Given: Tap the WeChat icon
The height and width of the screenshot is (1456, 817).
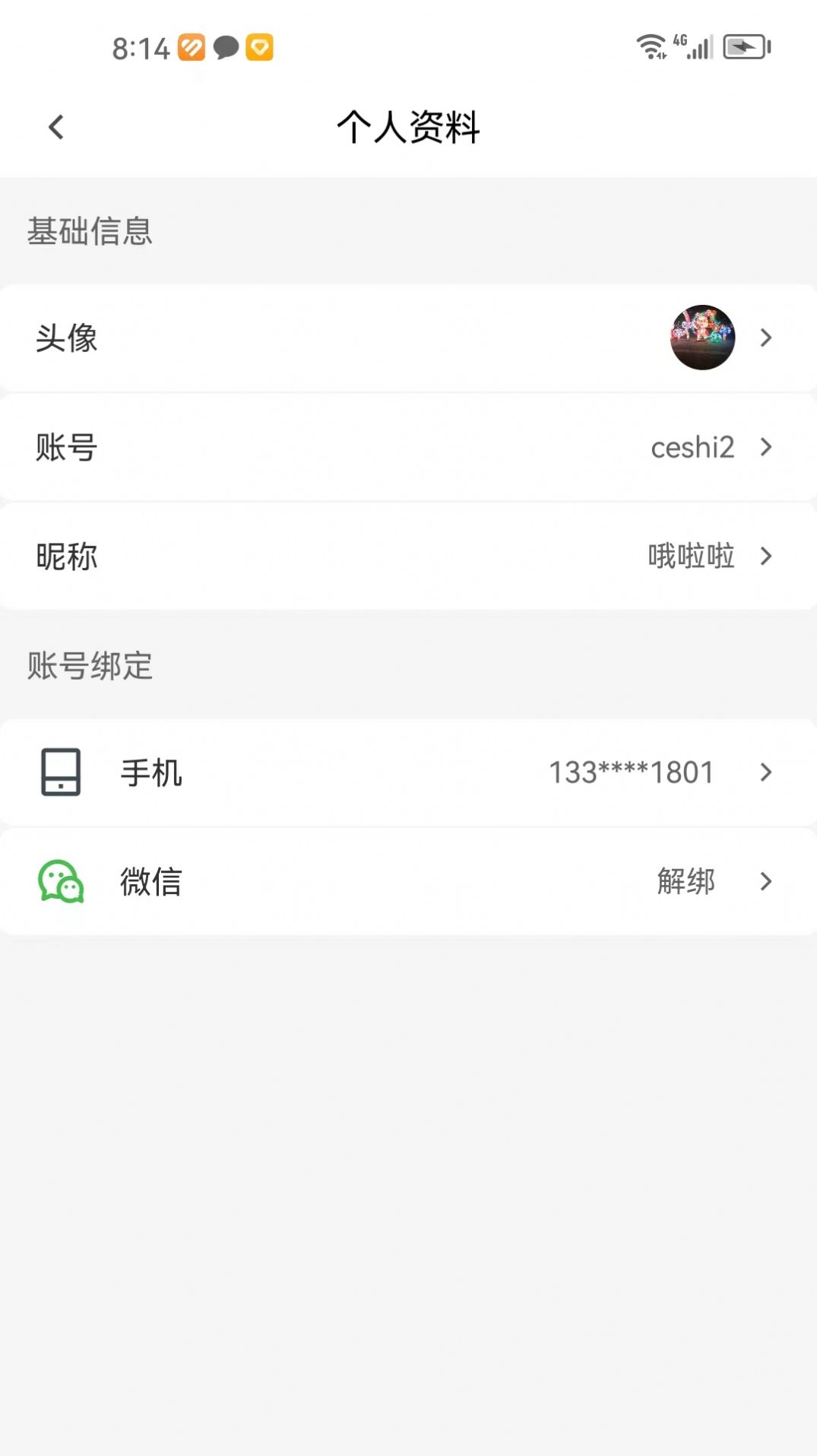Looking at the screenshot, I should (63, 882).
